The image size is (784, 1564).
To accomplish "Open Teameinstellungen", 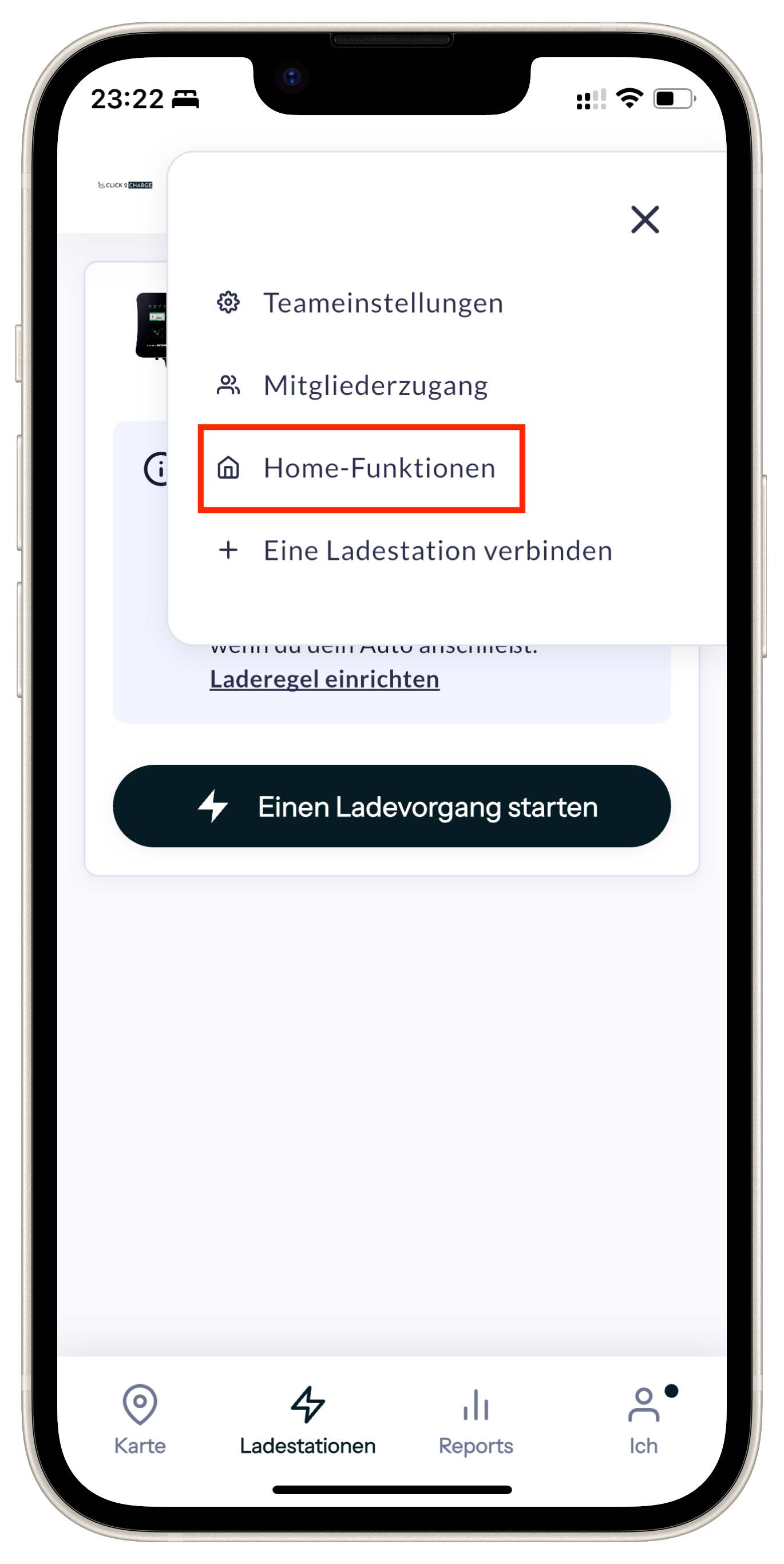I will click(x=382, y=302).
